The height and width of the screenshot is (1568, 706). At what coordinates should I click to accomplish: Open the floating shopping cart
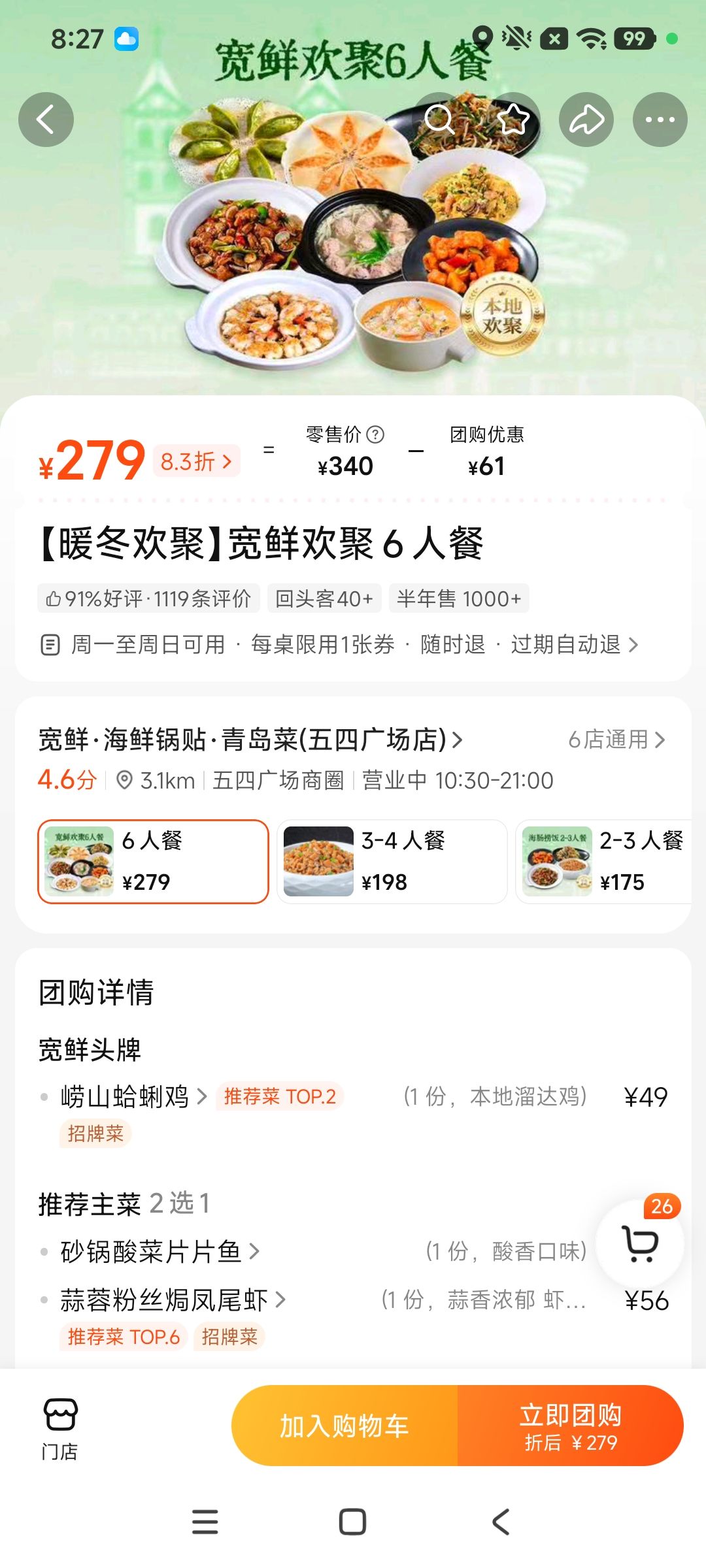[641, 1243]
